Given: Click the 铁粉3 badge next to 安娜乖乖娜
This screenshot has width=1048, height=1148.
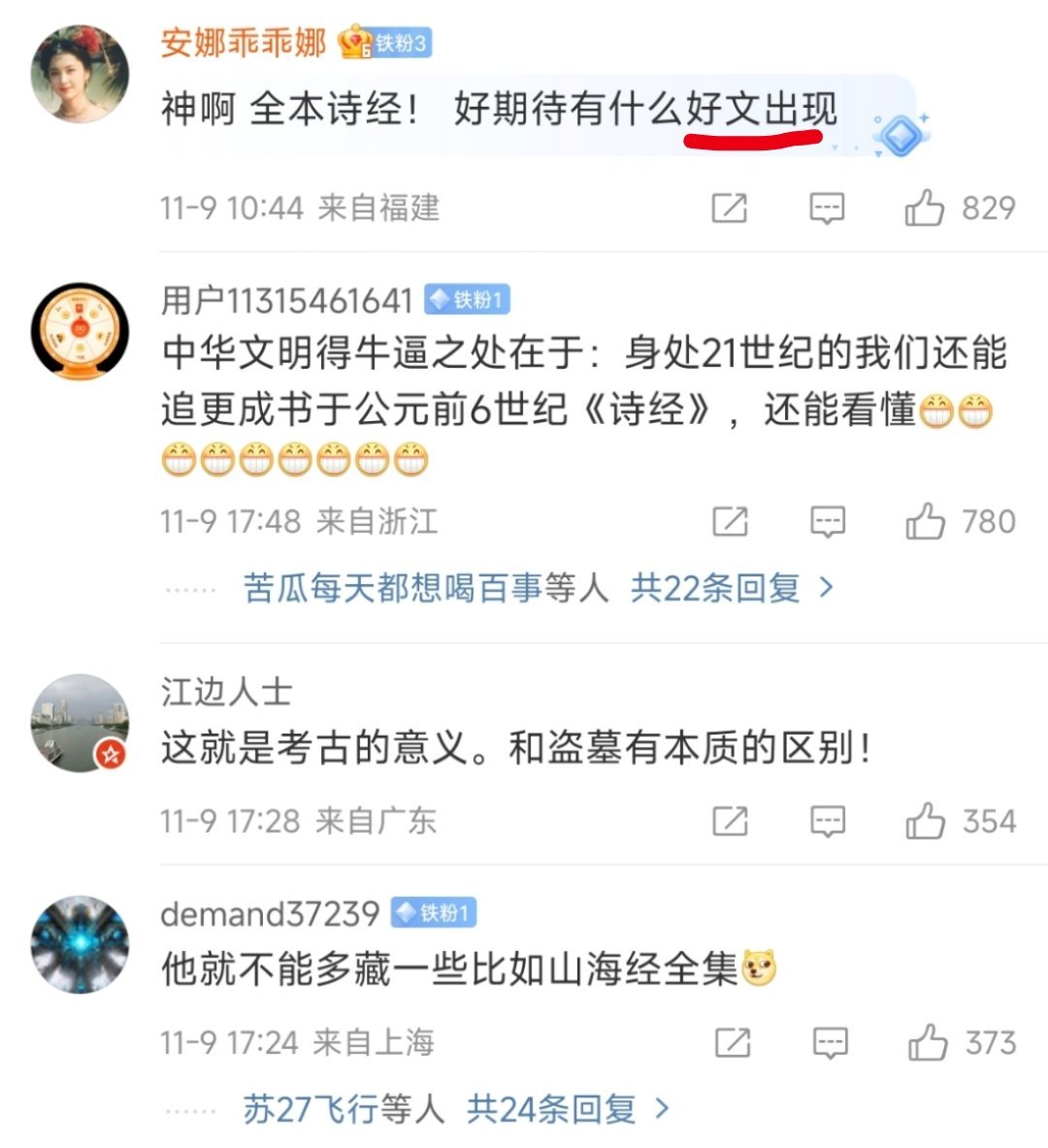Looking at the screenshot, I should tap(387, 43).
